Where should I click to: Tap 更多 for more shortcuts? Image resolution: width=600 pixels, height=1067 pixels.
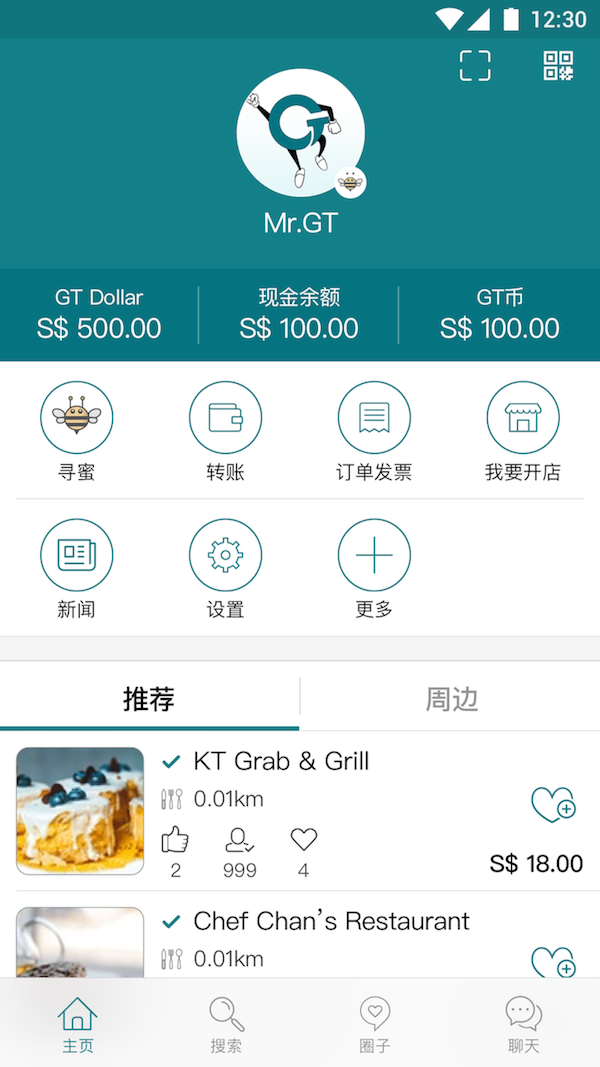[x=374, y=555]
